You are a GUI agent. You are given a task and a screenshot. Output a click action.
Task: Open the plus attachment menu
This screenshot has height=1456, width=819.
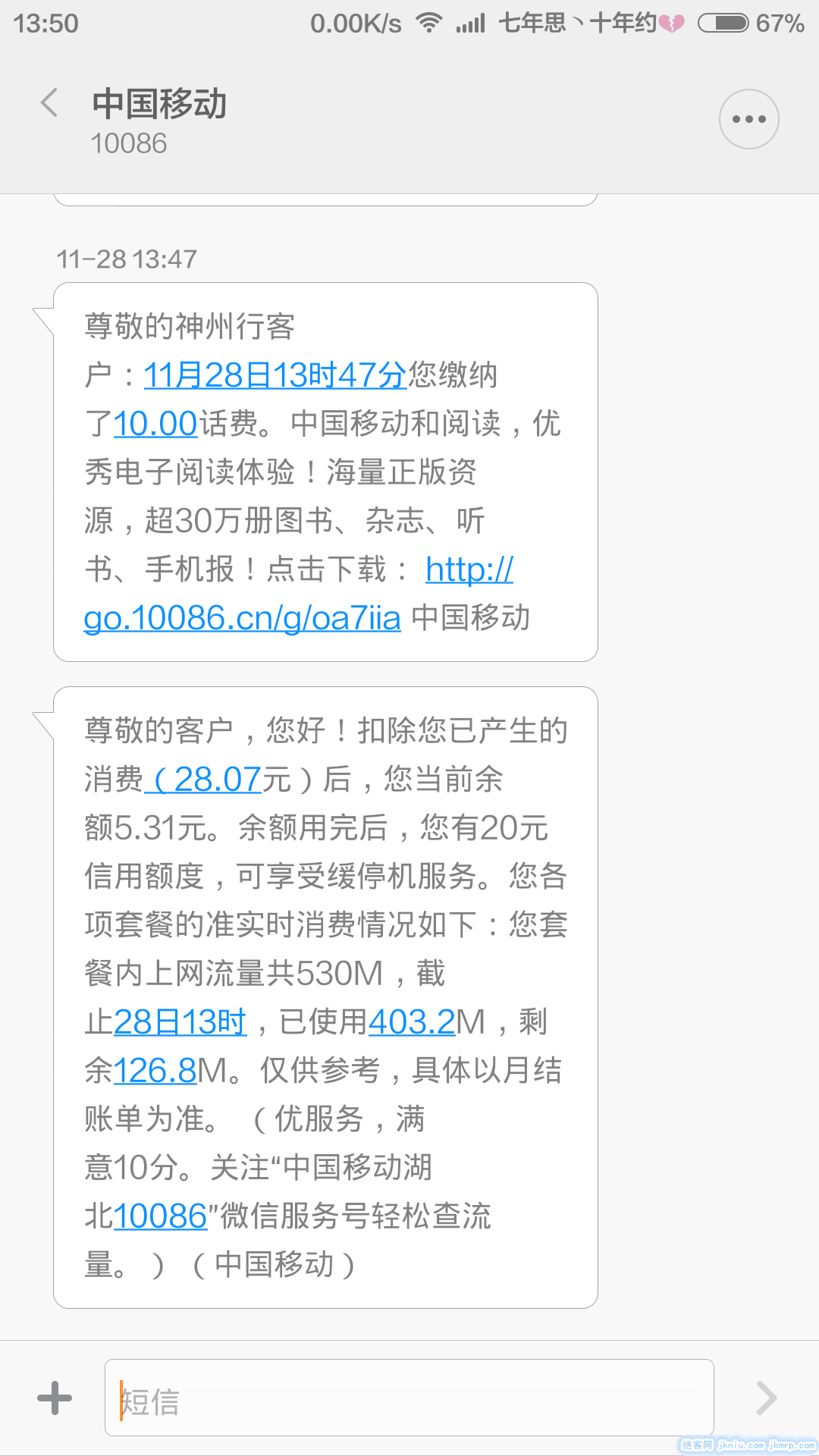(x=55, y=1398)
